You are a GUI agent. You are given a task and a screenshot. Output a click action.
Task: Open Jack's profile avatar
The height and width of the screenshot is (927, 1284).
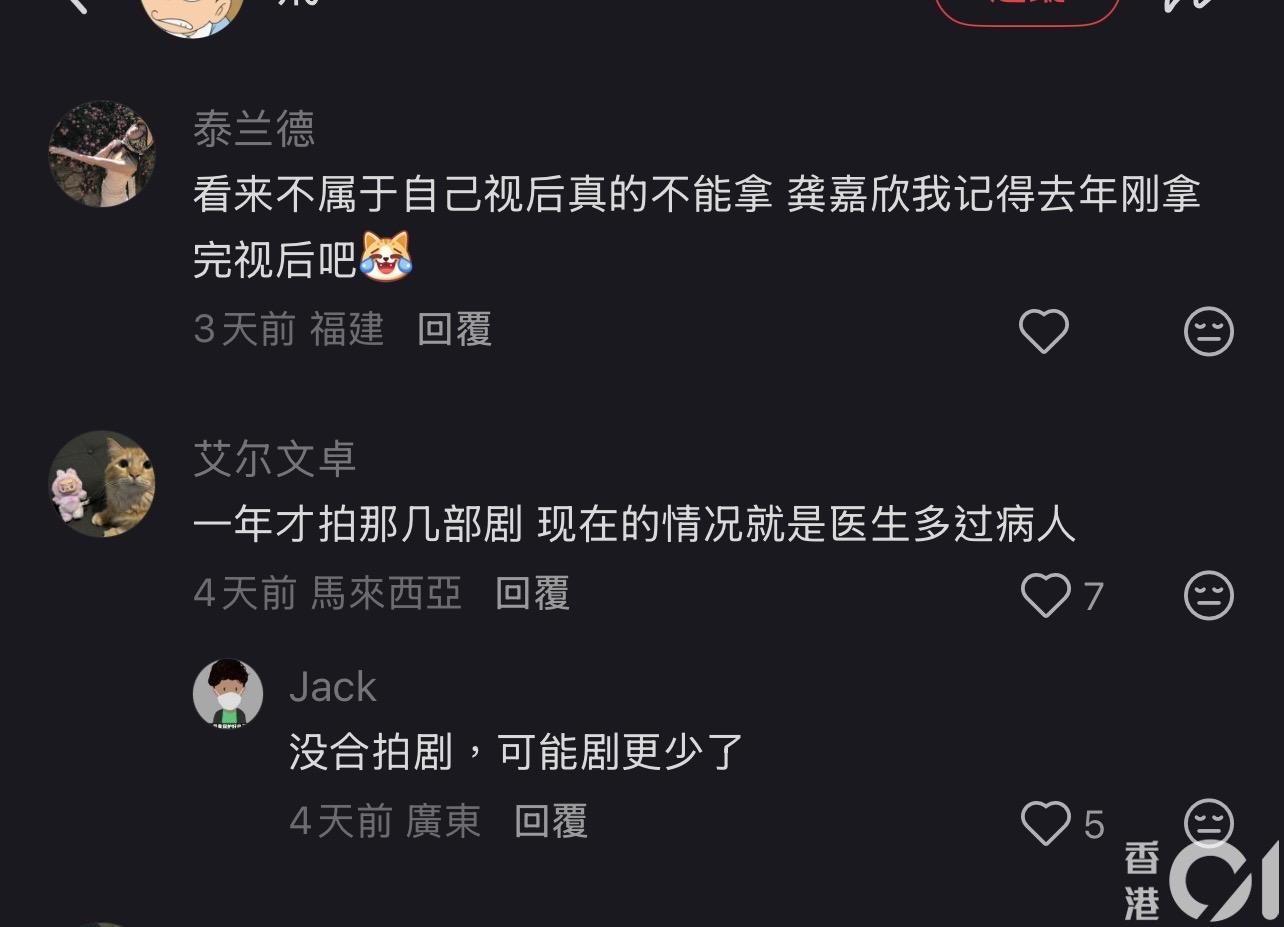pos(228,693)
